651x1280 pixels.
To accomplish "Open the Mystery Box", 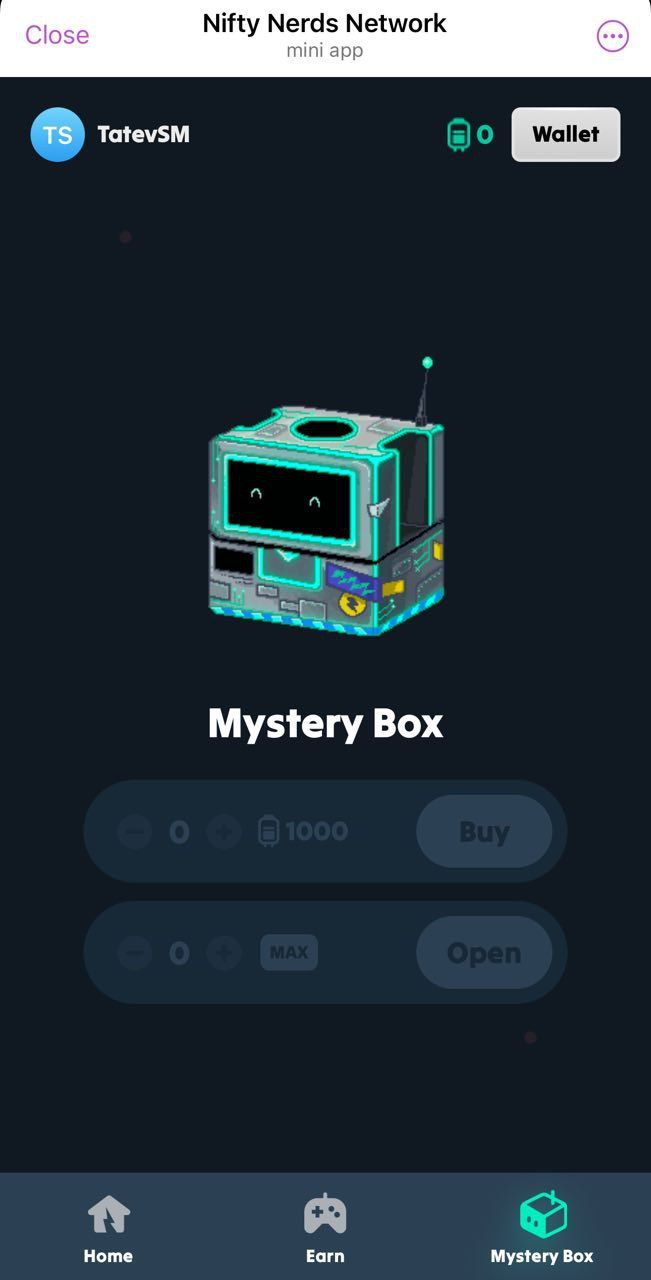I will [x=484, y=953].
